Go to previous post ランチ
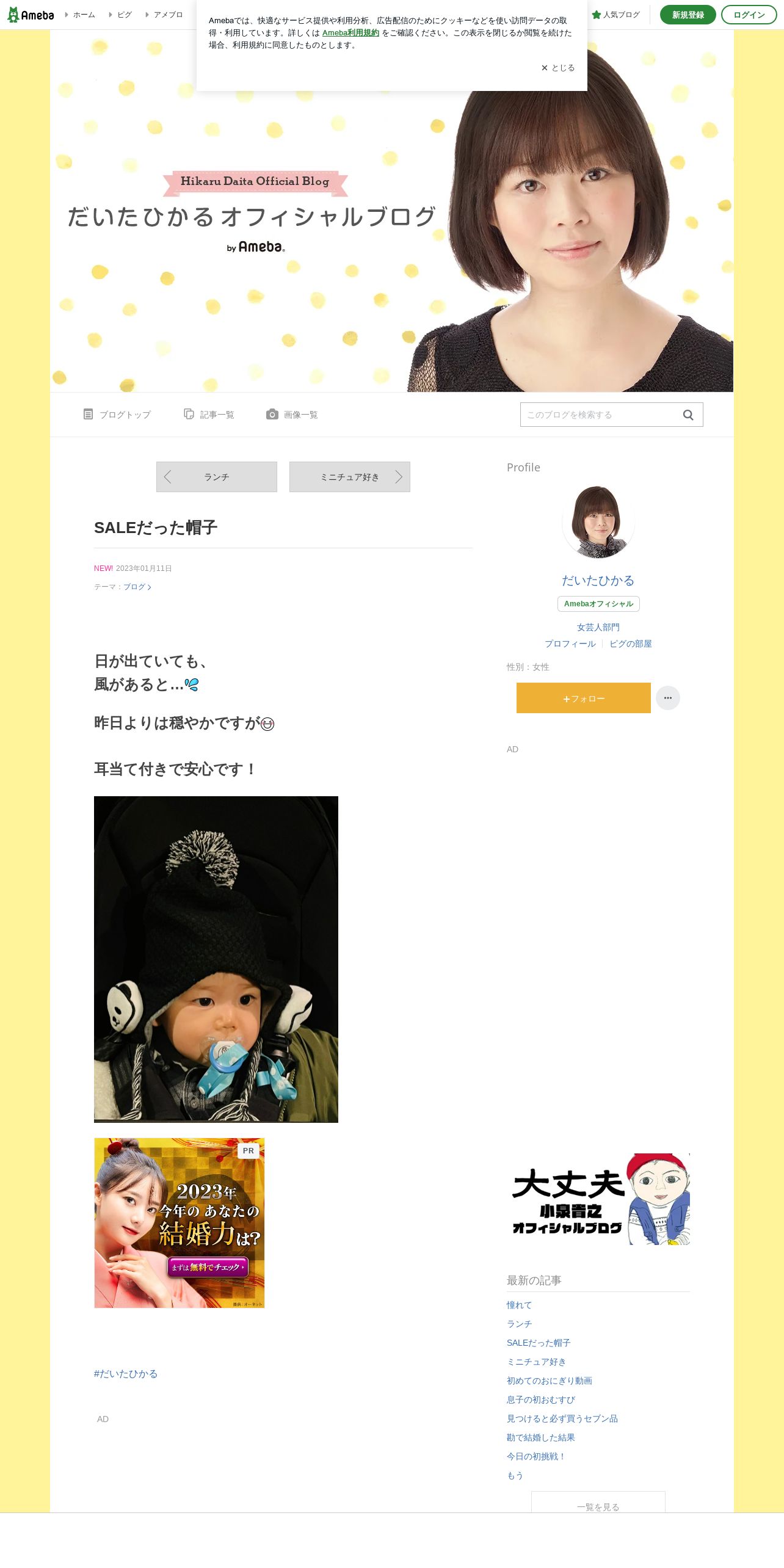The image size is (784, 1568). pos(217,477)
